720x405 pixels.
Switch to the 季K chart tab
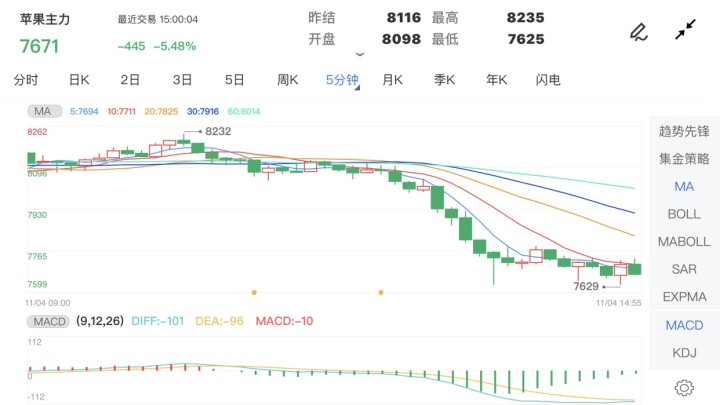coord(444,80)
